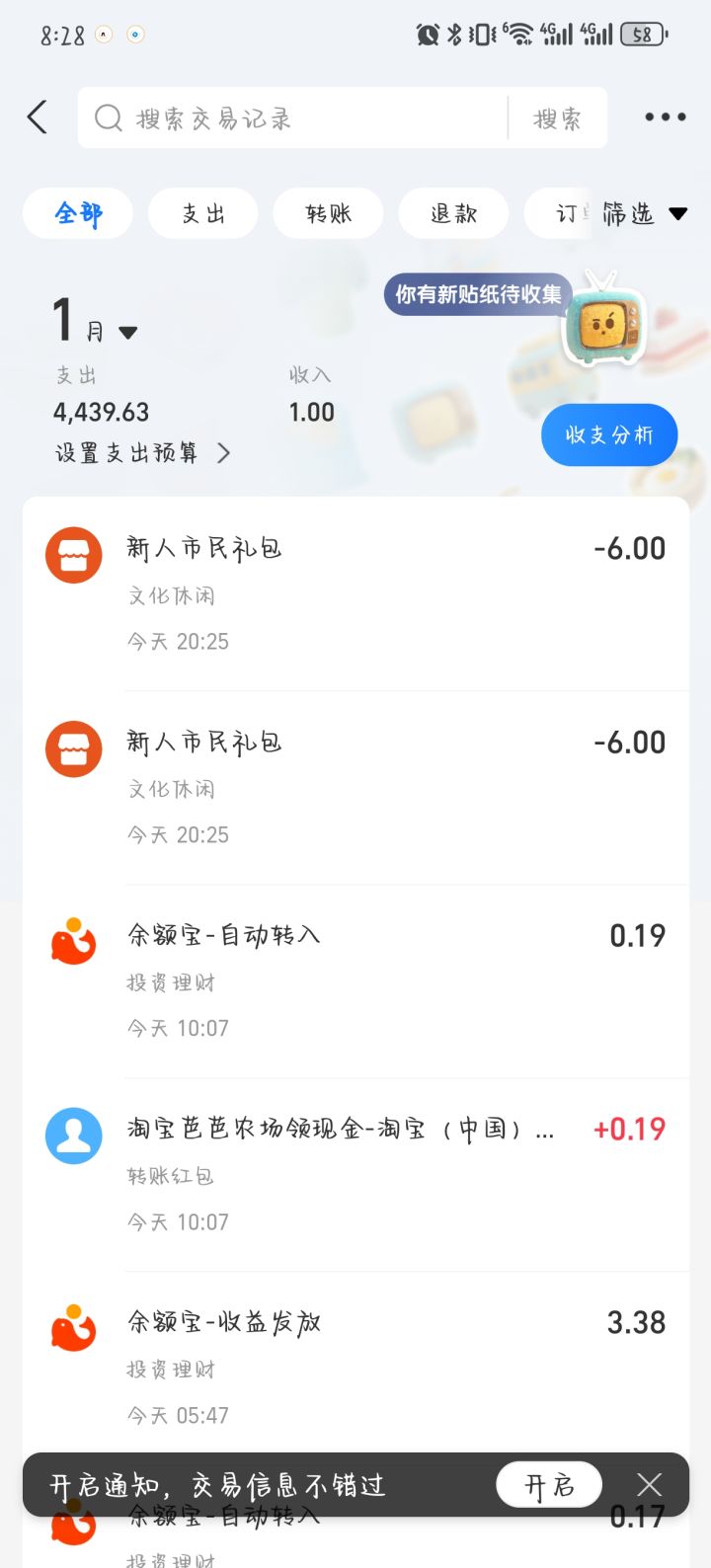Open the 淘宝芭芭农场领现金 +0.19 transaction
The image size is (711, 1568).
[x=355, y=1174]
